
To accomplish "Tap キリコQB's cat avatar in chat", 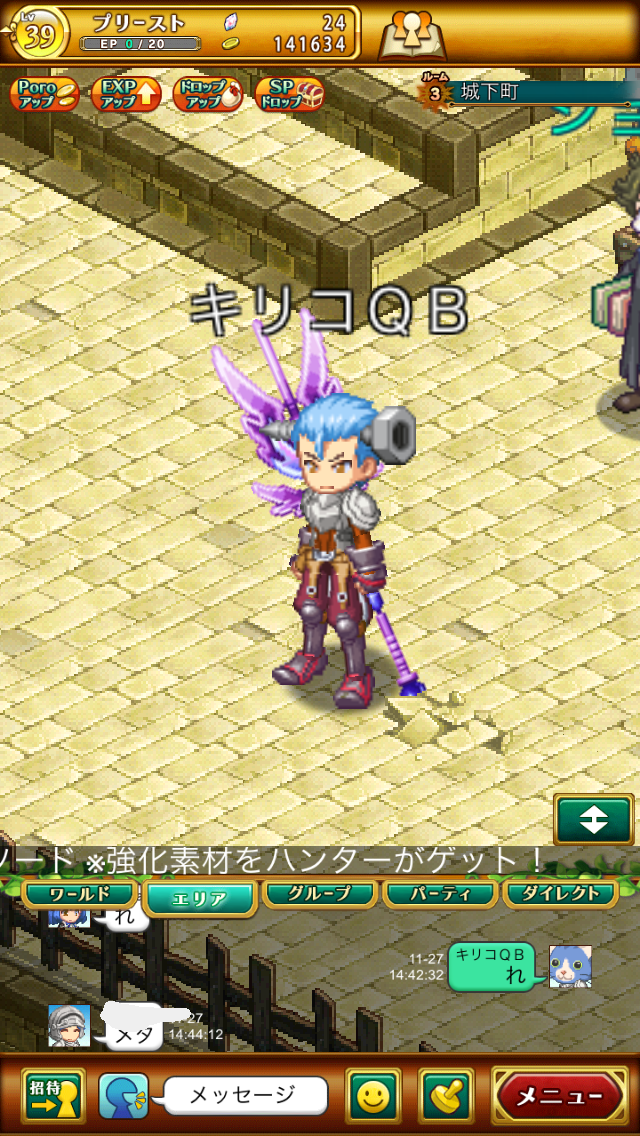I will [x=570, y=967].
